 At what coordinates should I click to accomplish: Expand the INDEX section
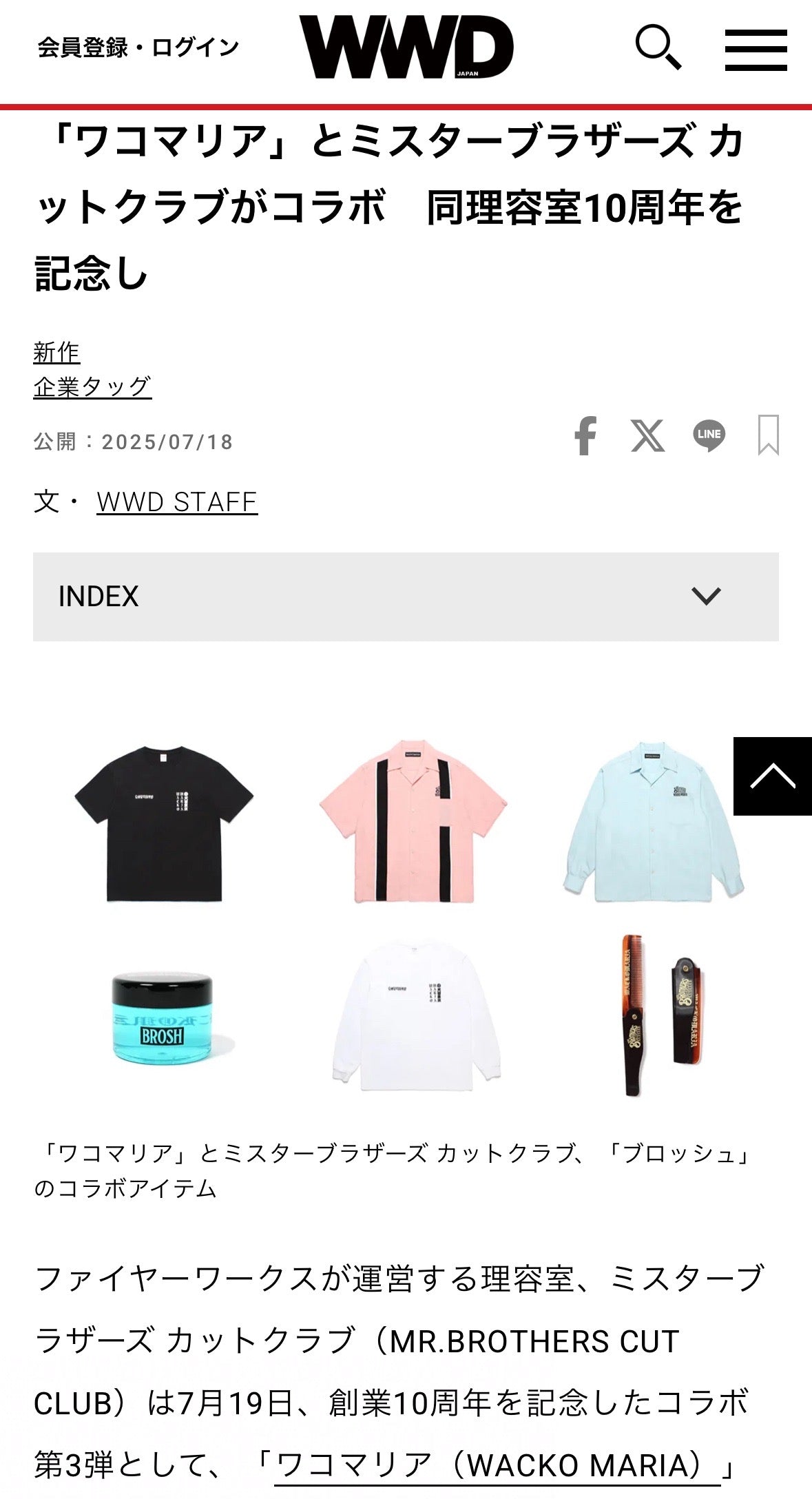tap(406, 597)
